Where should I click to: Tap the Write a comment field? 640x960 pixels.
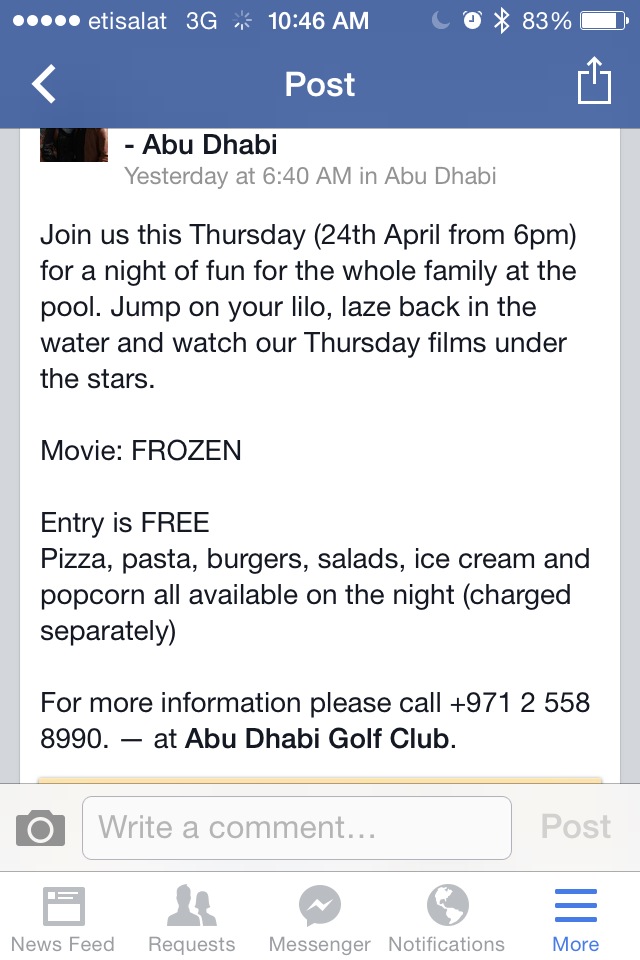(296, 828)
